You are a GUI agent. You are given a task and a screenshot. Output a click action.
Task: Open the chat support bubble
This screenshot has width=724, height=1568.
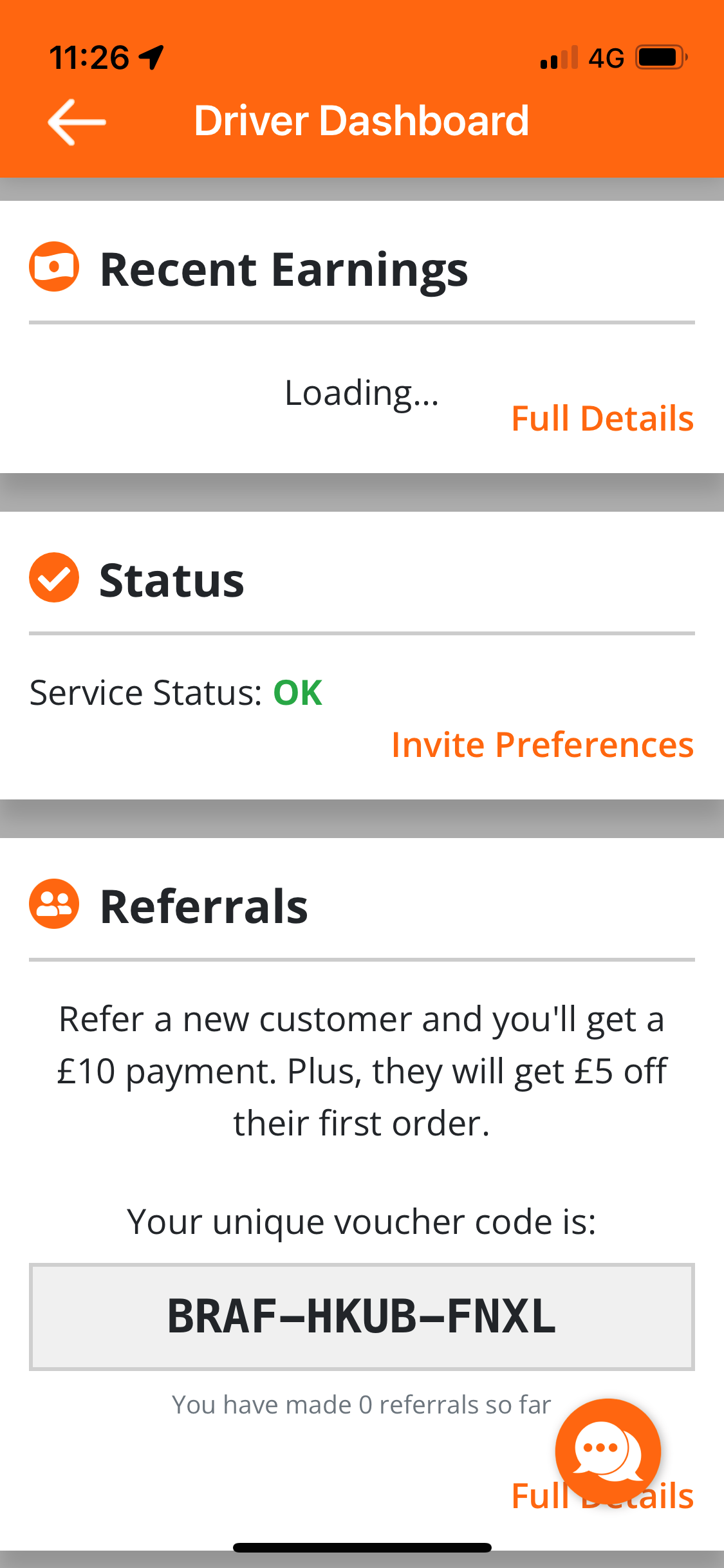[x=607, y=1450]
